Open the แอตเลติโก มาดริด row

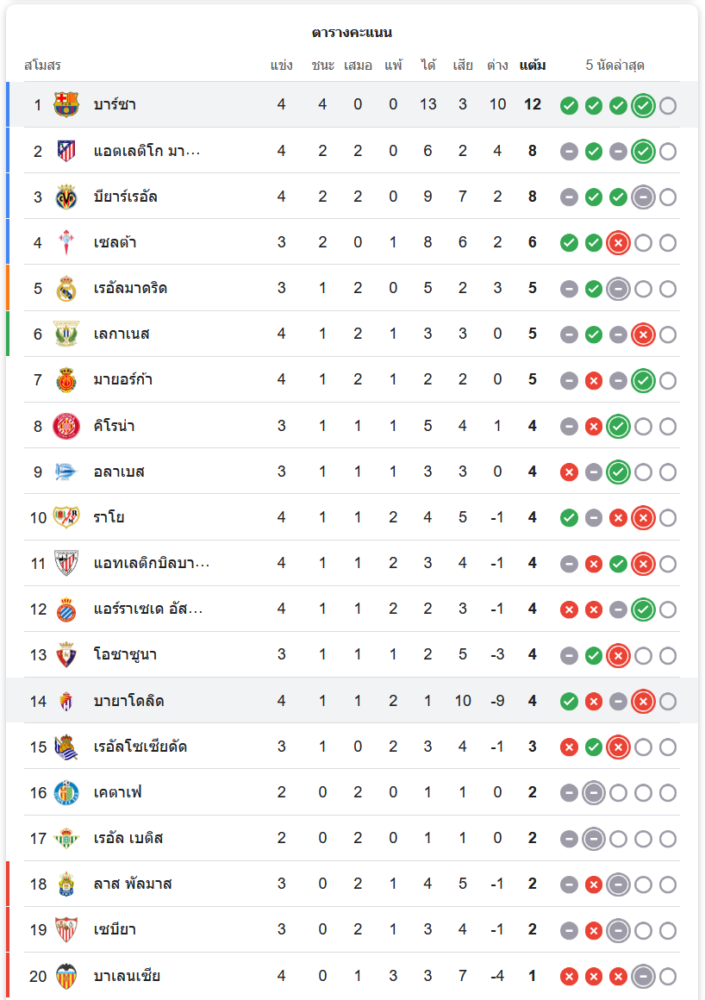(x=146, y=151)
